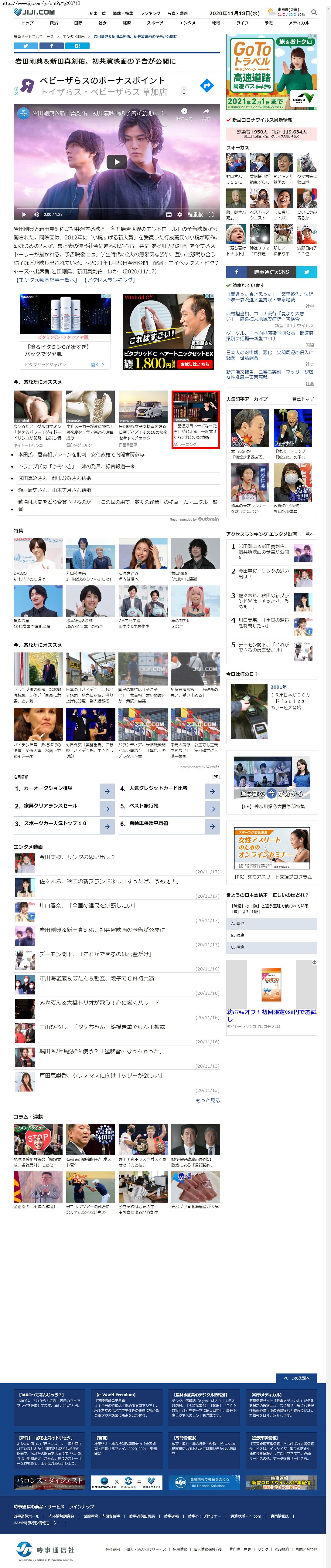This screenshot has height=1568, width=331.
Task: Share the article on Facebook
Action: point(51,46)
